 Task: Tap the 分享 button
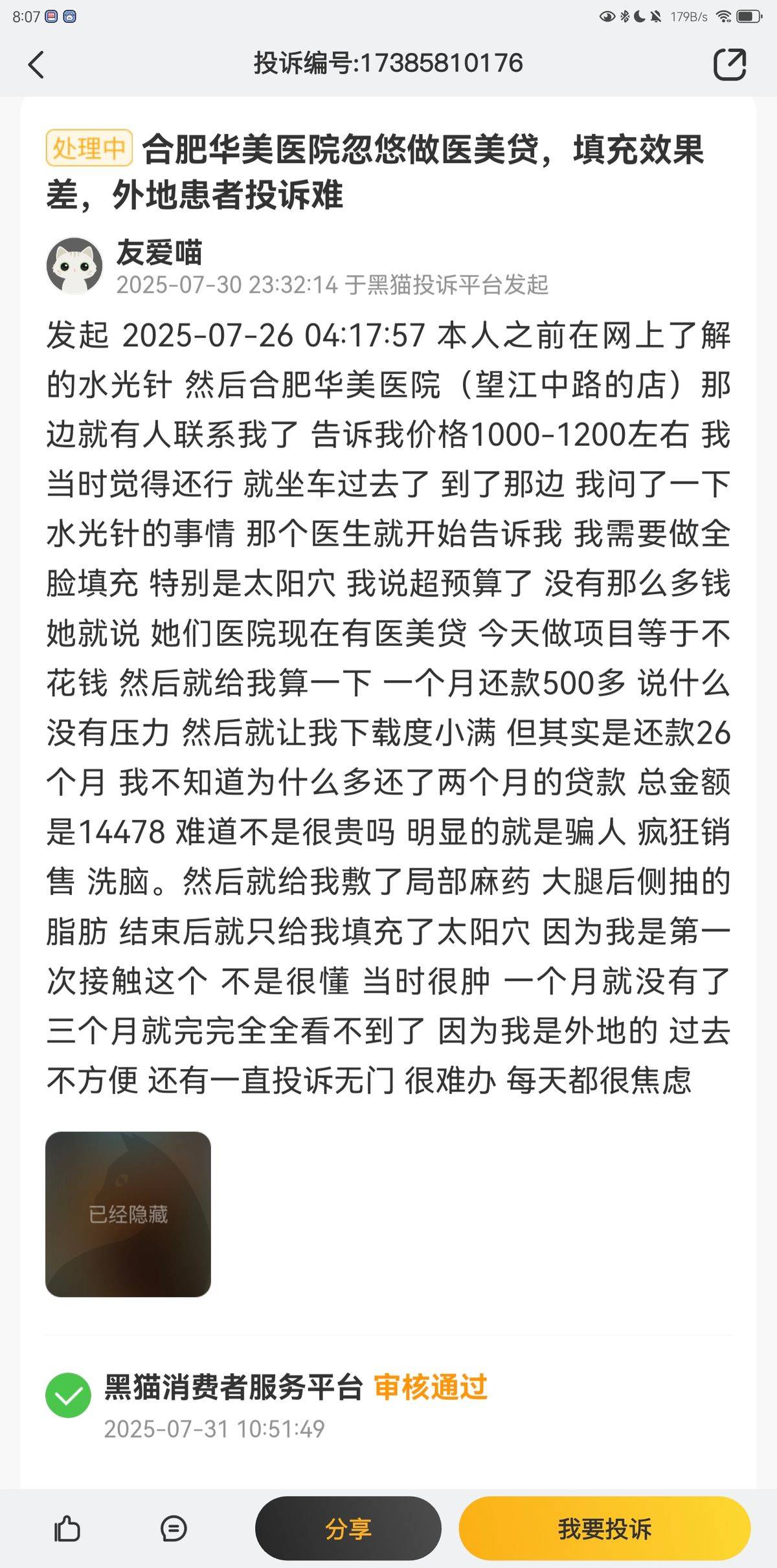348,1529
